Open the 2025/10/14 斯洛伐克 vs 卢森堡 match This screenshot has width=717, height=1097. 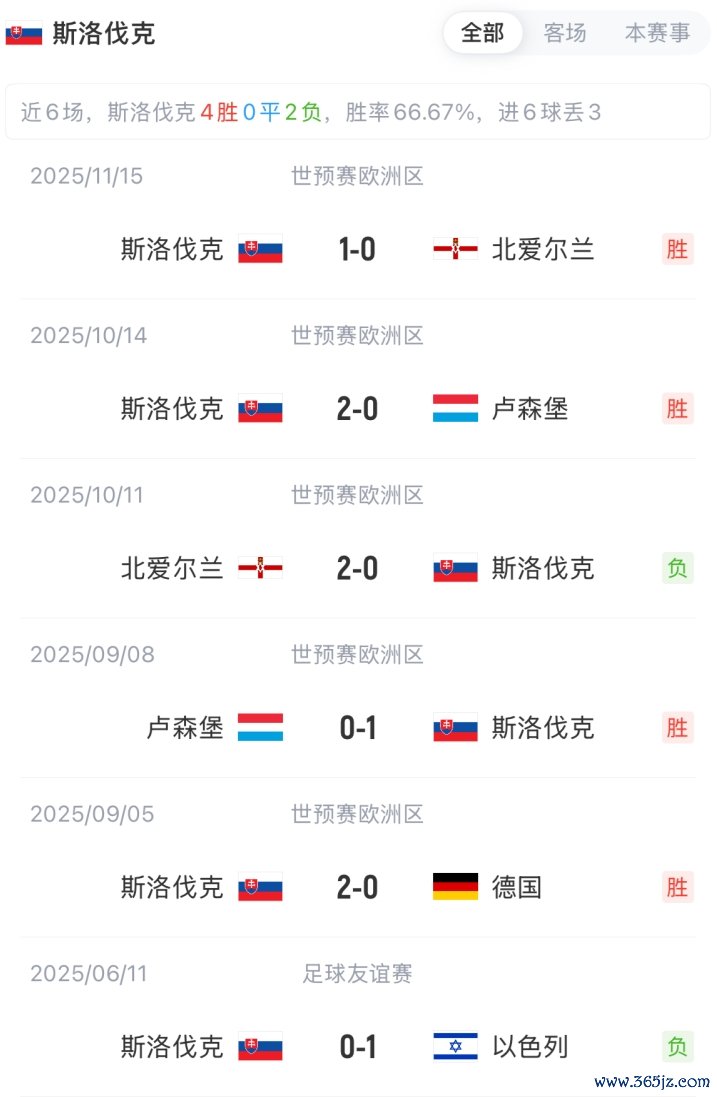357,408
